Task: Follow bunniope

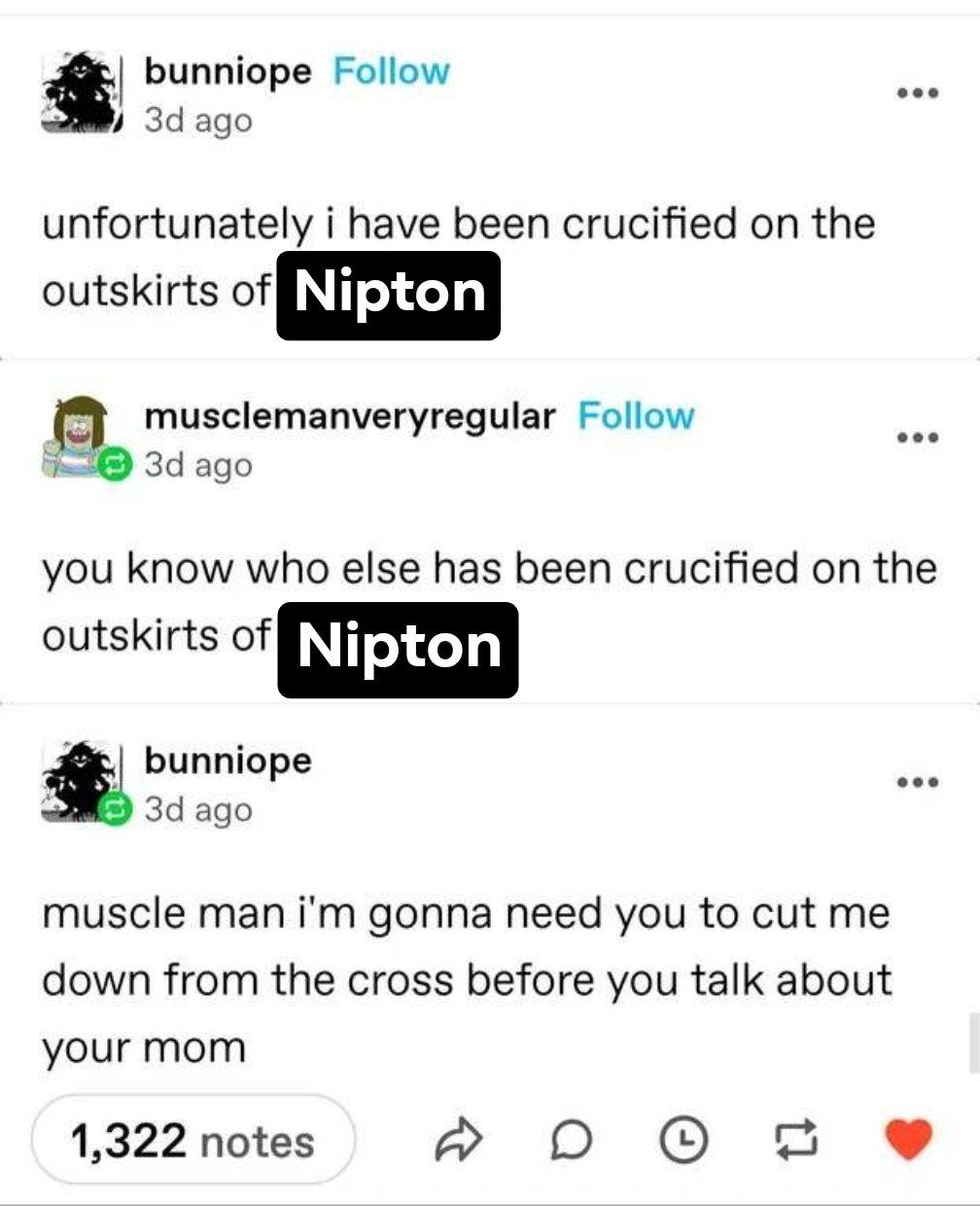Action: click(x=391, y=72)
